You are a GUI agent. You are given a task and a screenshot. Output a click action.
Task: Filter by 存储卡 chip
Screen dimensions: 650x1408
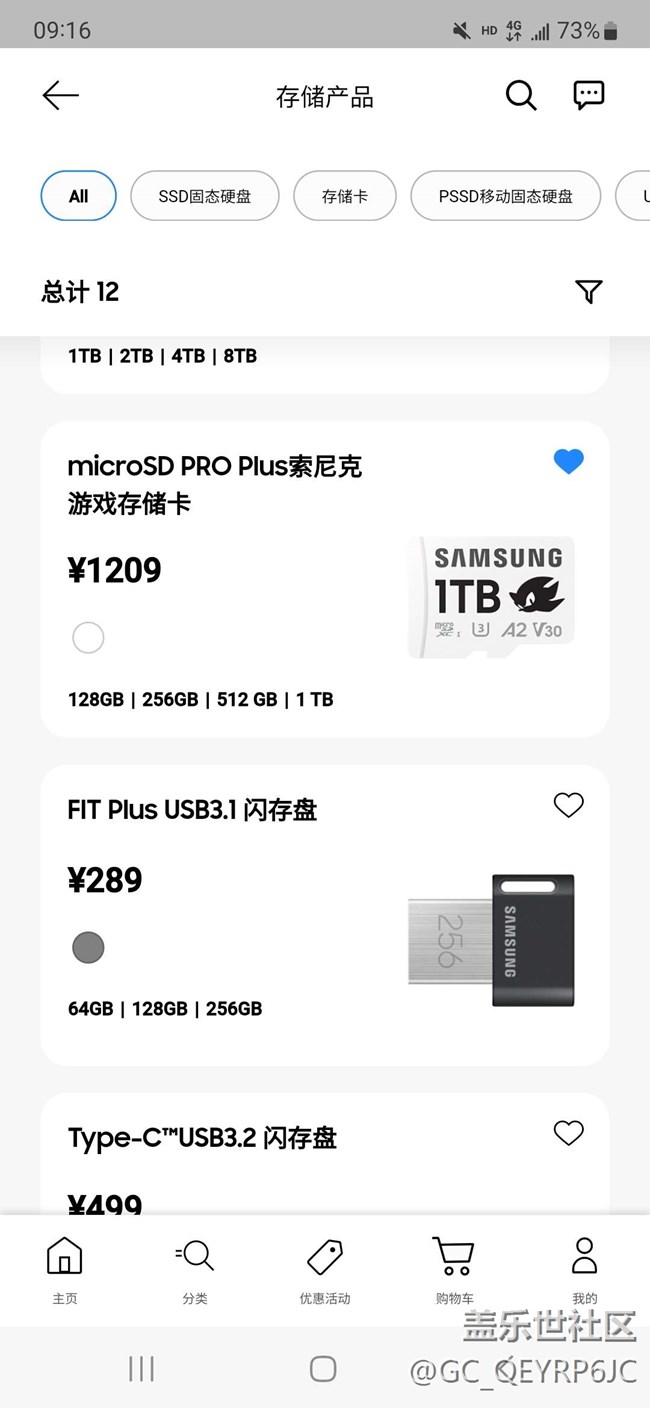pyautogui.click(x=344, y=196)
